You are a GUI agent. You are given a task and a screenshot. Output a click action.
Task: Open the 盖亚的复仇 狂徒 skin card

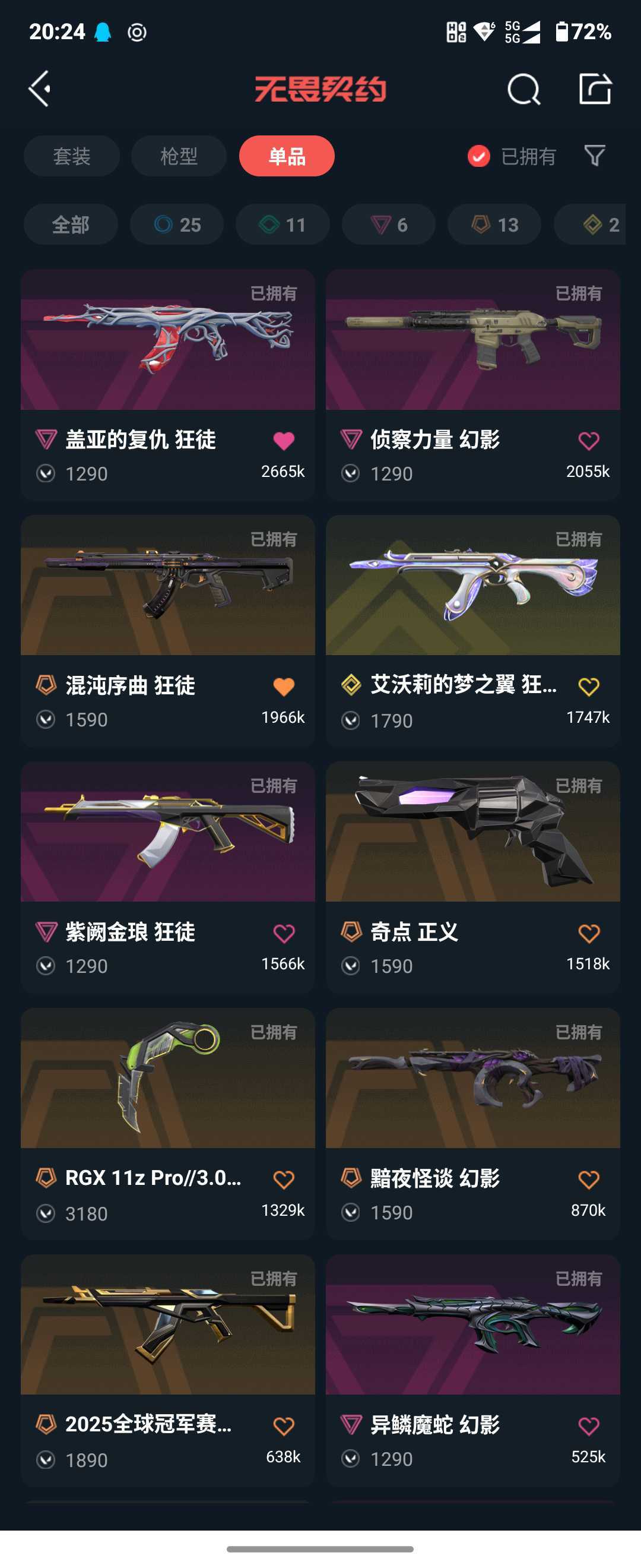coord(168,340)
